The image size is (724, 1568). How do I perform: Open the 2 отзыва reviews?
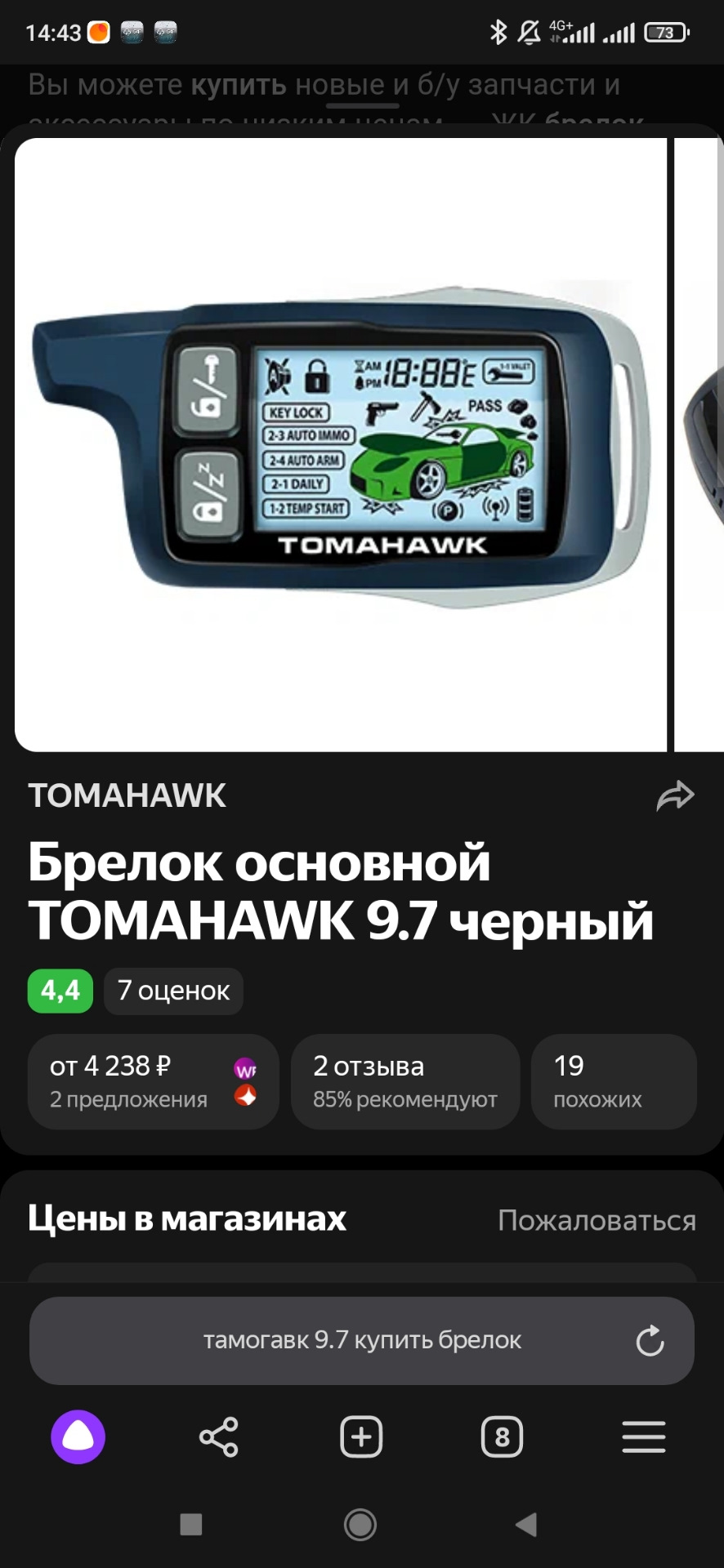point(404,1081)
